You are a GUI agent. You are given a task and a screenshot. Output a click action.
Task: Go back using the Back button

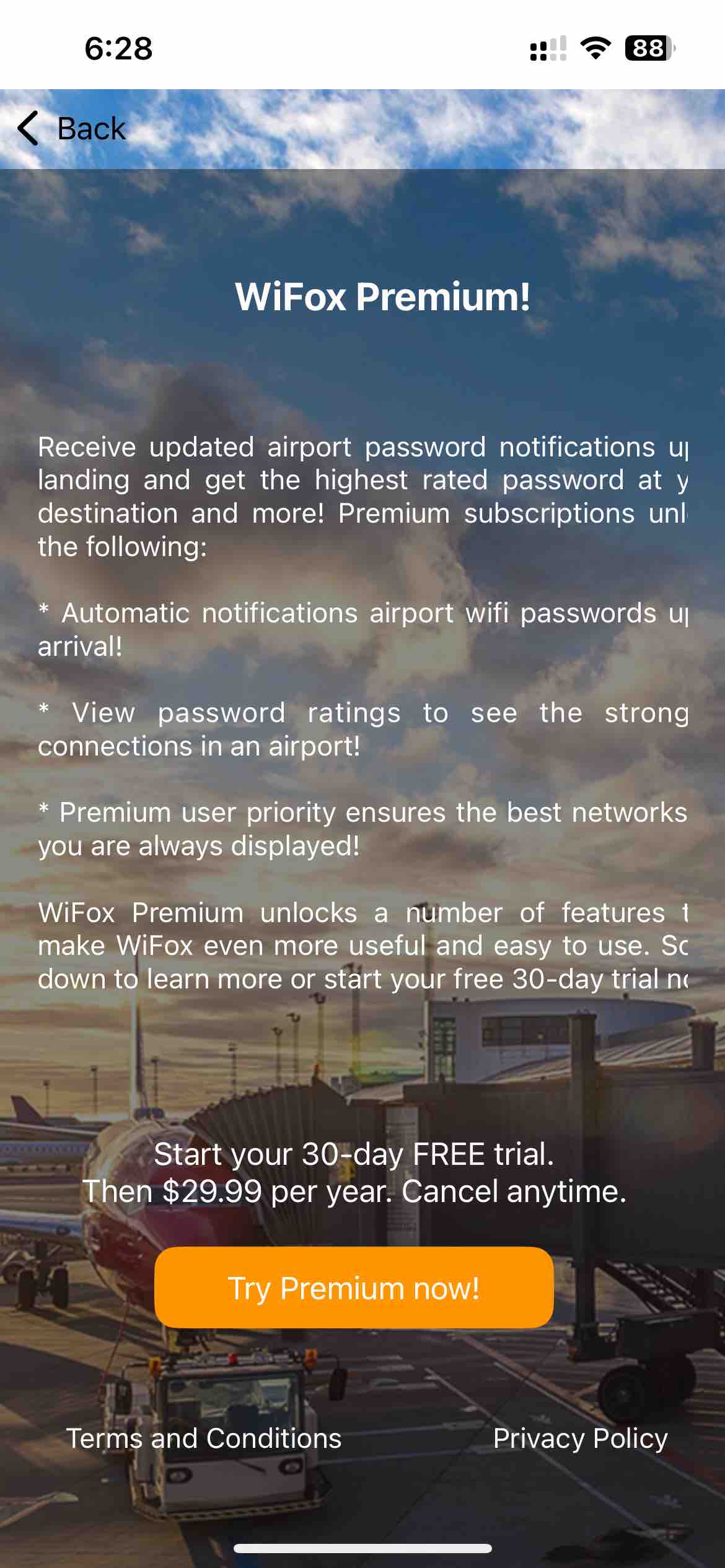click(x=72, y=129)
